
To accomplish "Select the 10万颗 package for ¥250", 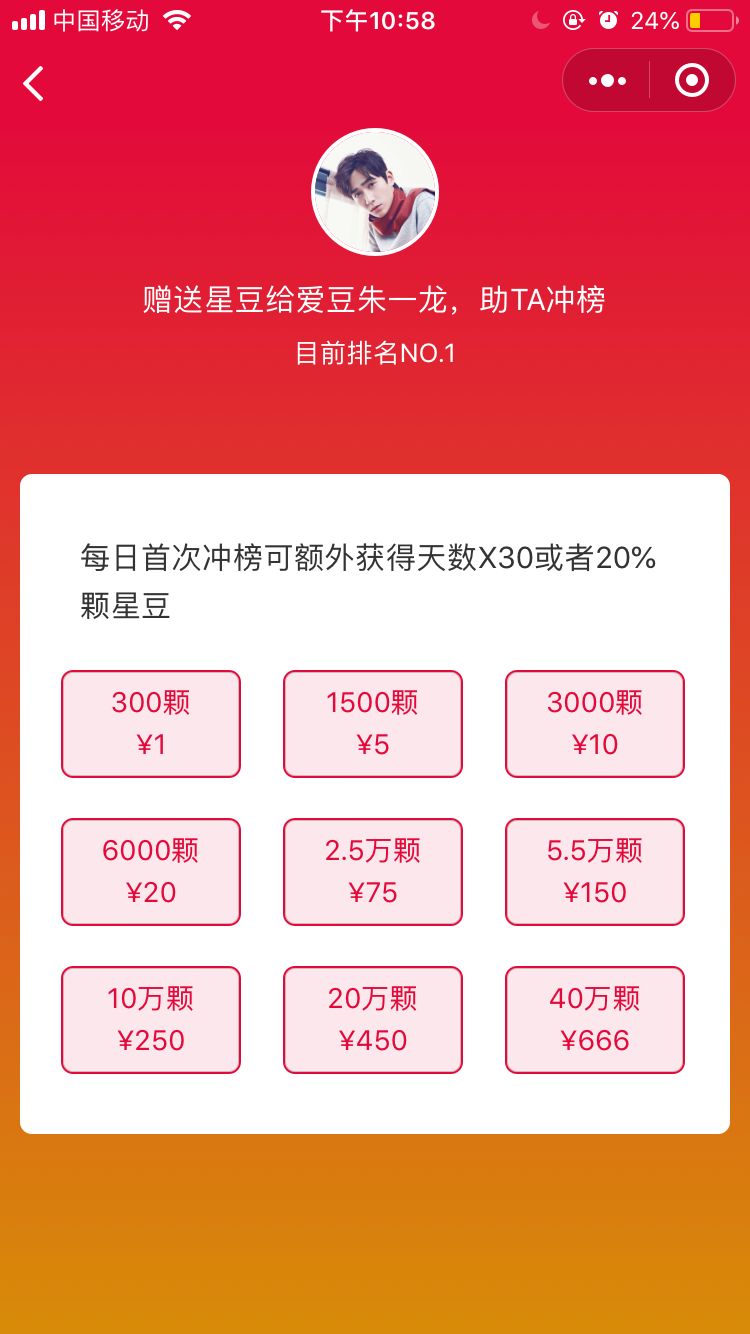I will coord(151,1020).
